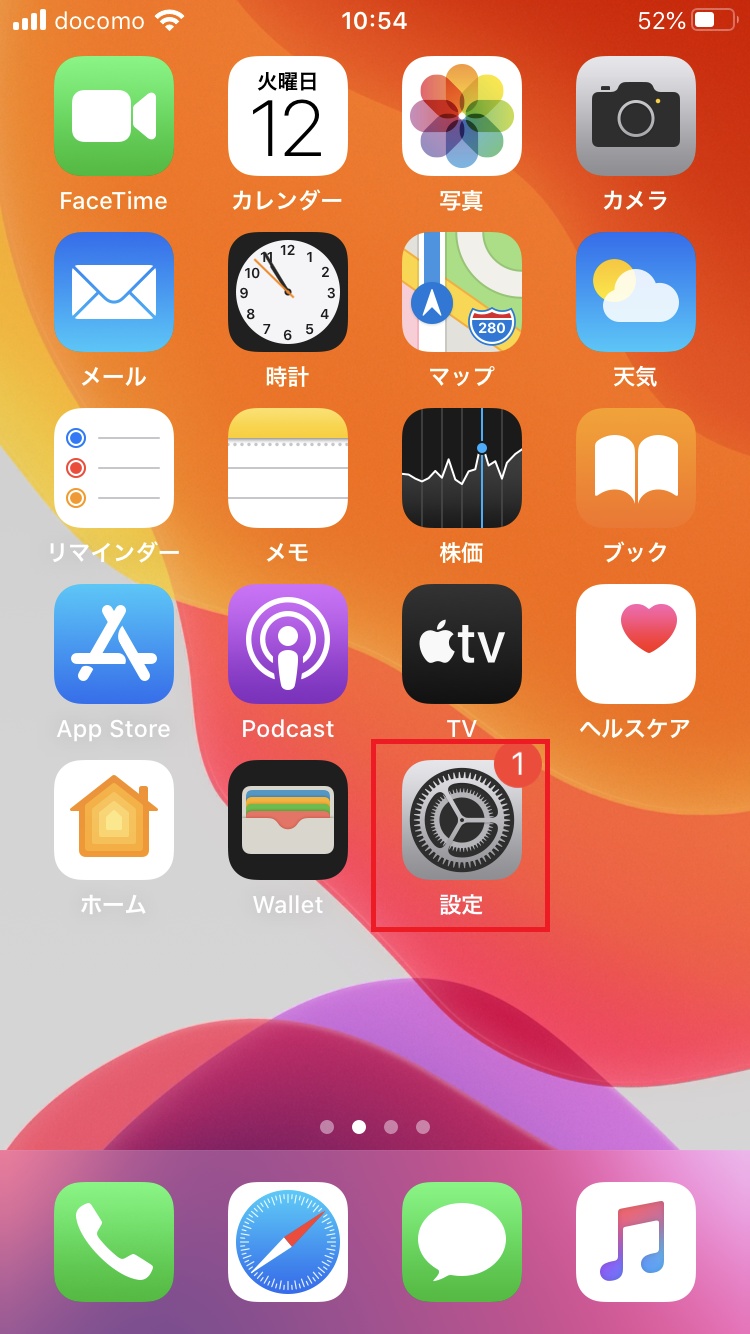Launch the Podcast app
Image resolution: width=750 pixels, height=1334 pixels.
(x=287, y=643)
